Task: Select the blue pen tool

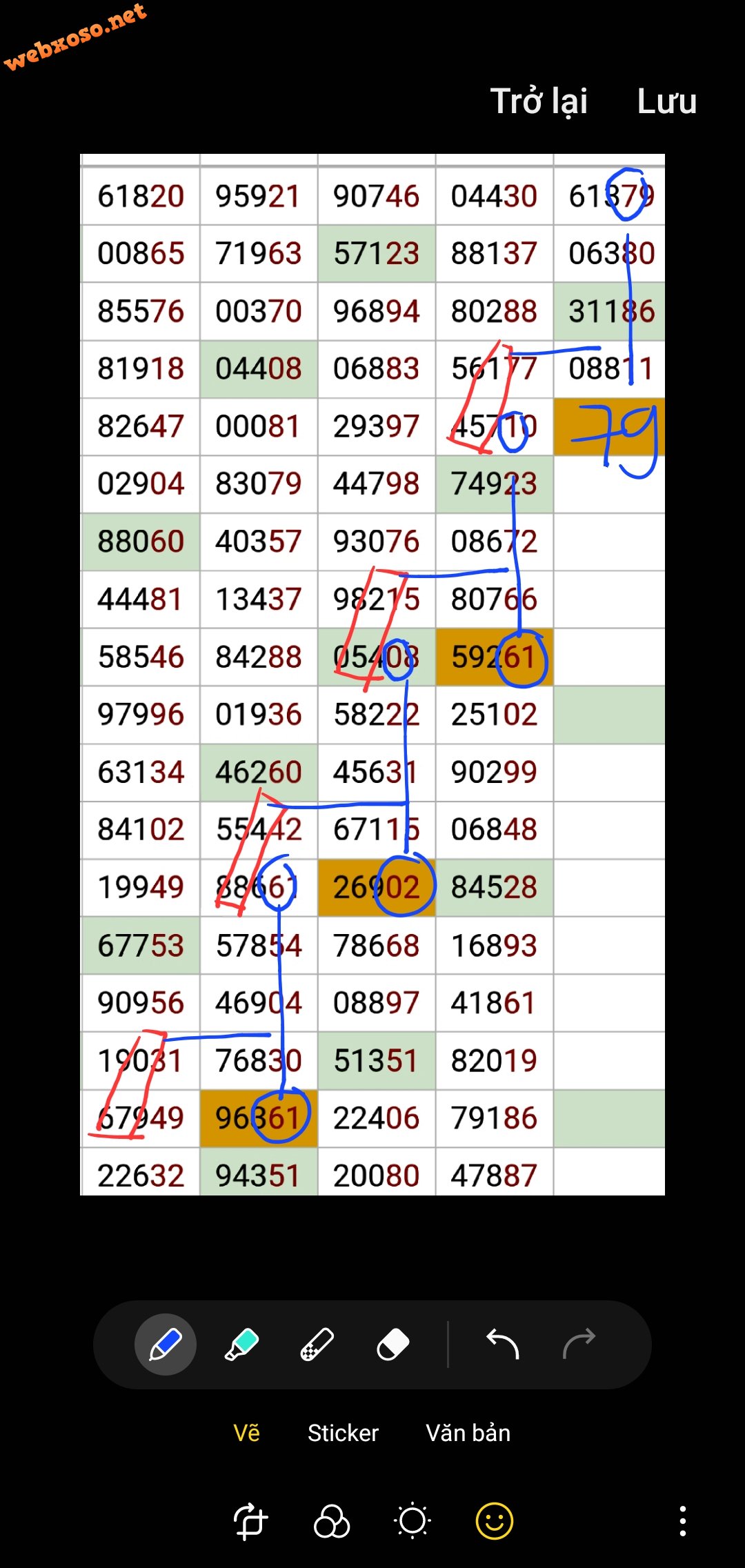Action: (166, 1344)
